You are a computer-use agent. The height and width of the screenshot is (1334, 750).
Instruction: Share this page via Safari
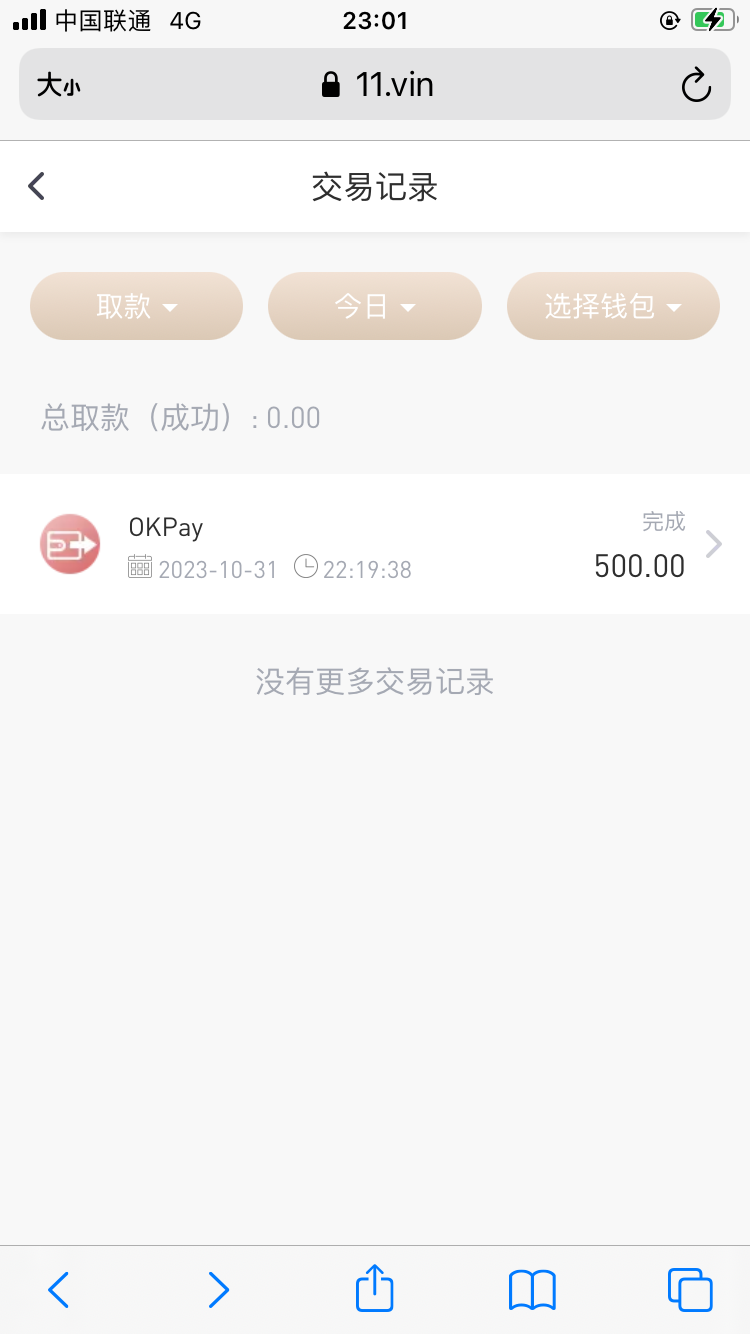click(375, 1288)
